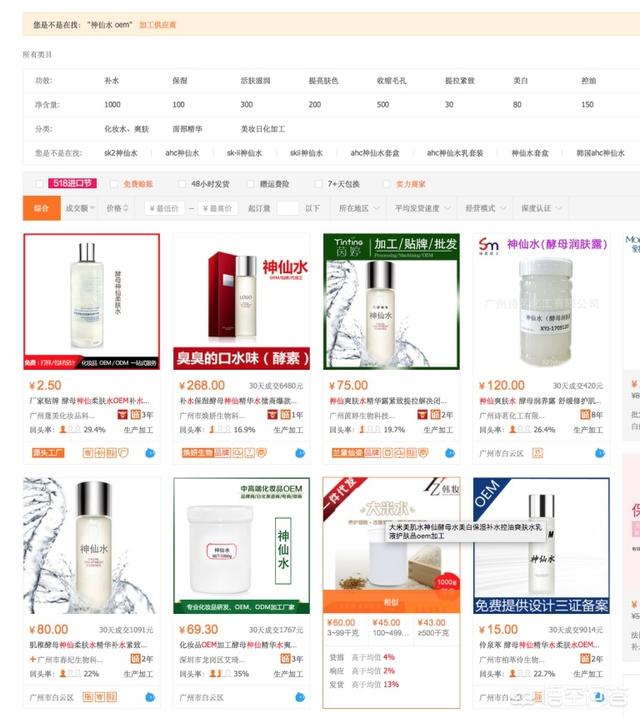The image size is (640, 718).
Task: Open the 经营模式 dropdown
Action: 484,208
